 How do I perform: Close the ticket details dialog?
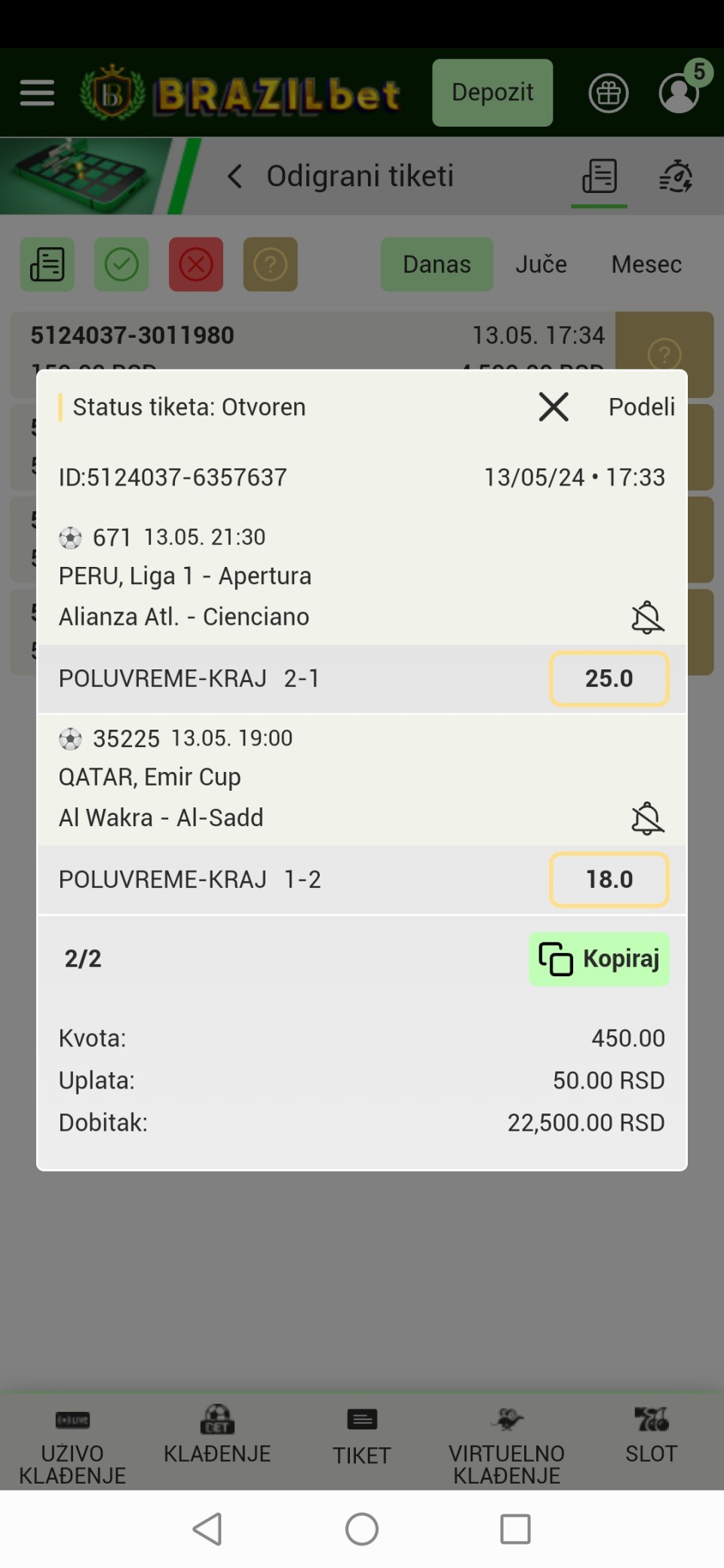tap(553, 407)
